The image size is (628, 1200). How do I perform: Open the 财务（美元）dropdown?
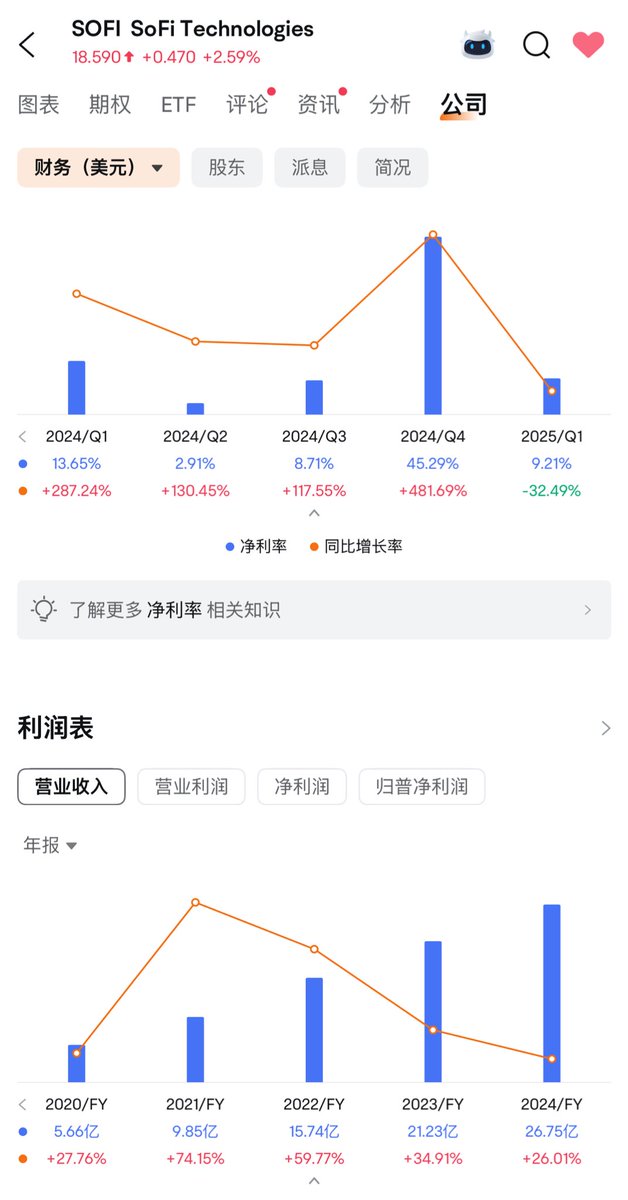point(98,168)
